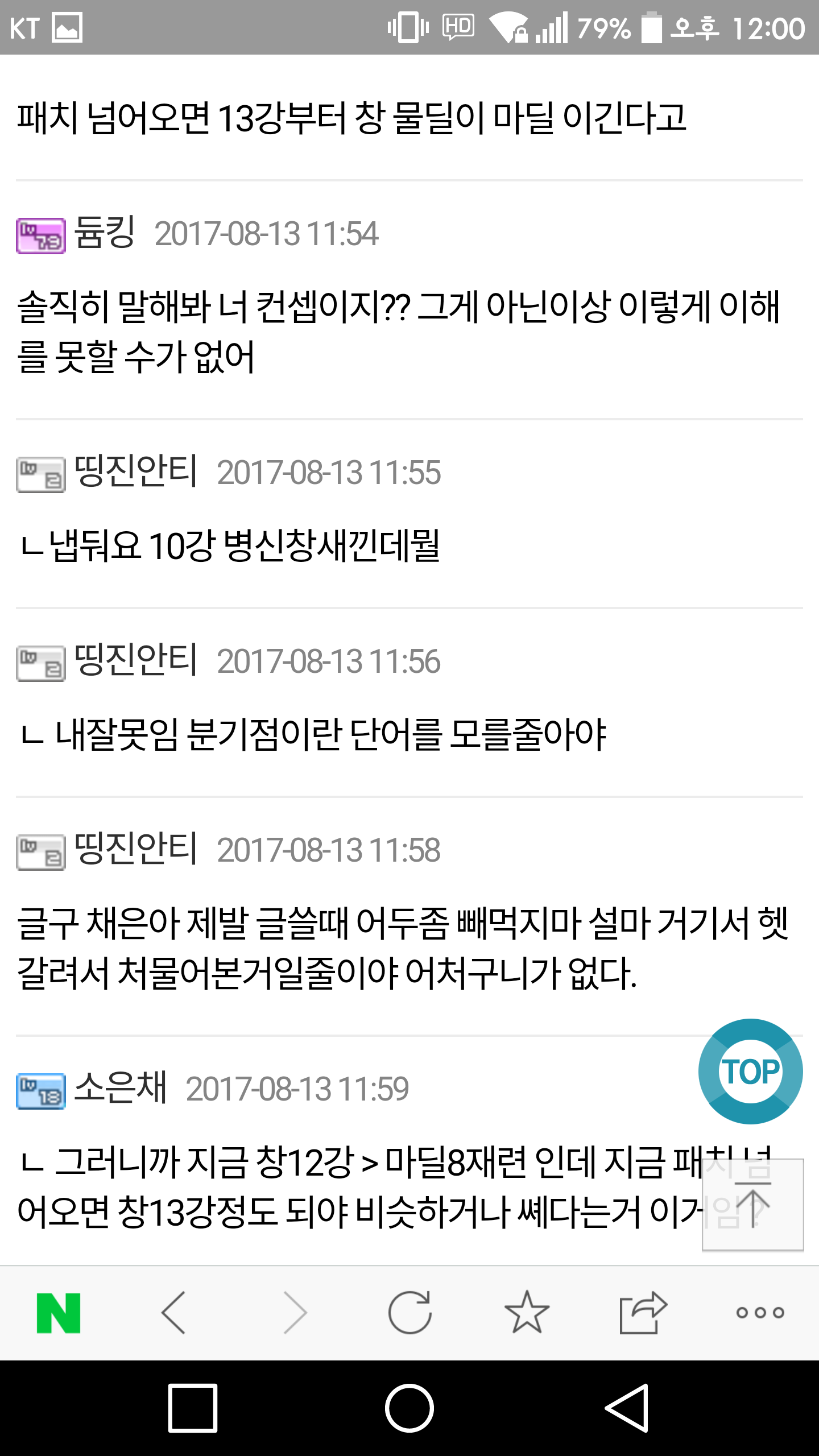Open the Naver home N icon
The height and width of the screenshot is (1456, 819).
pos(59,1313)
